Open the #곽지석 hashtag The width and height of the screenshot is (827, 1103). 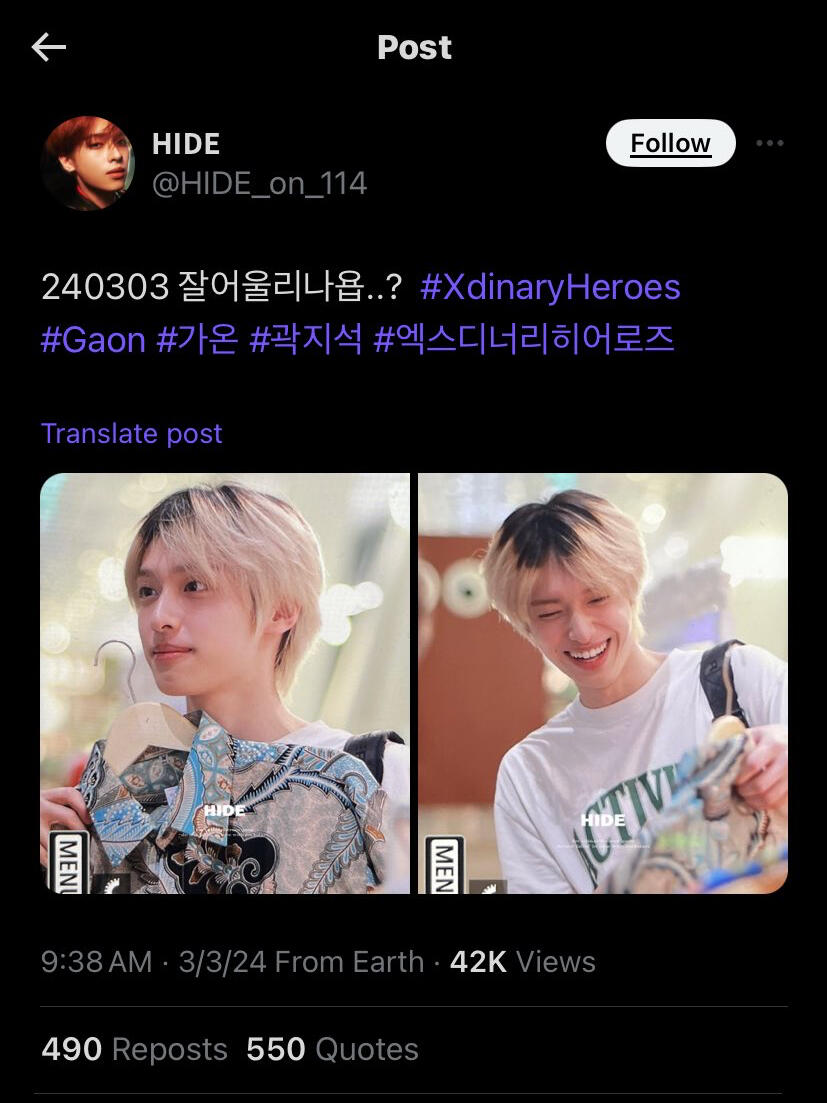(305, 340)
